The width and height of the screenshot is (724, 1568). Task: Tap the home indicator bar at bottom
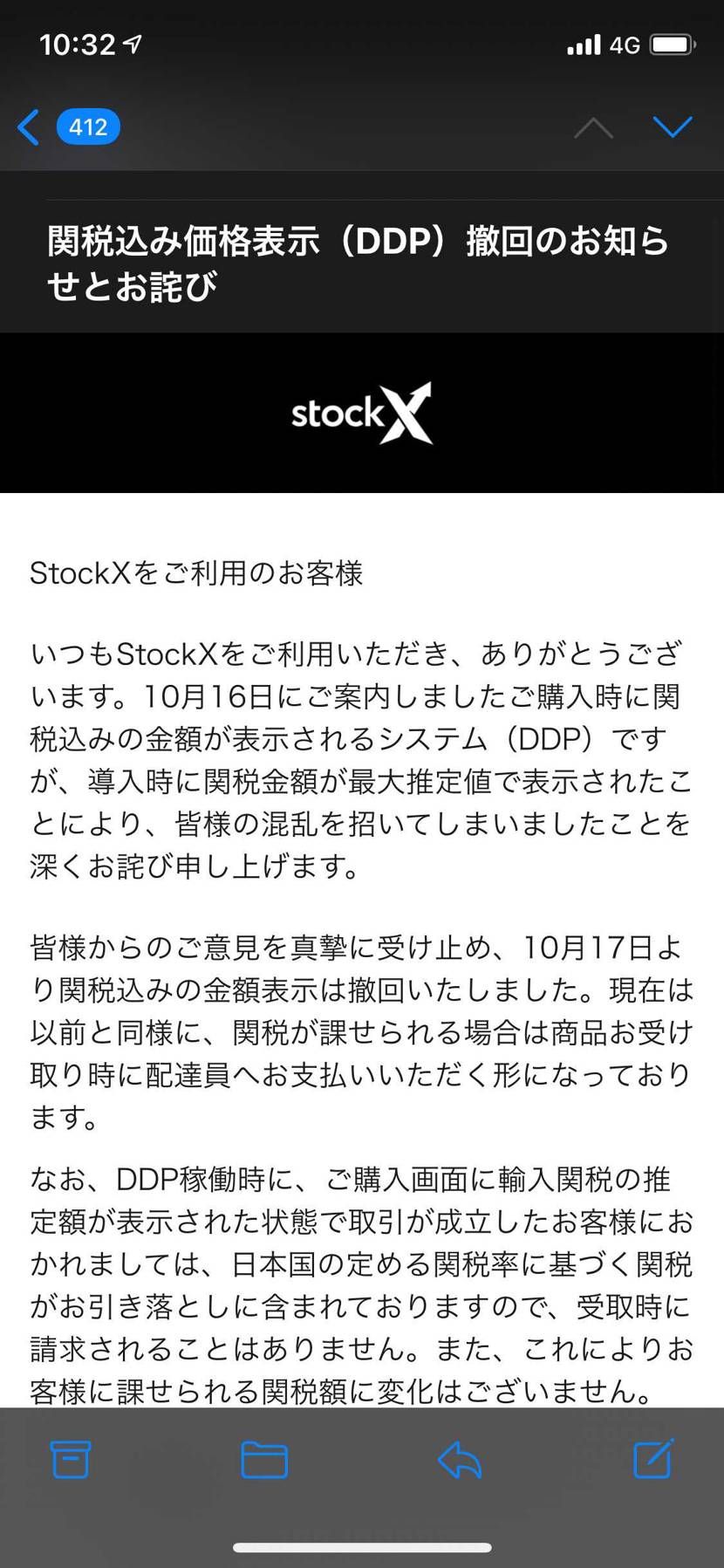[x=361, y=1547]
